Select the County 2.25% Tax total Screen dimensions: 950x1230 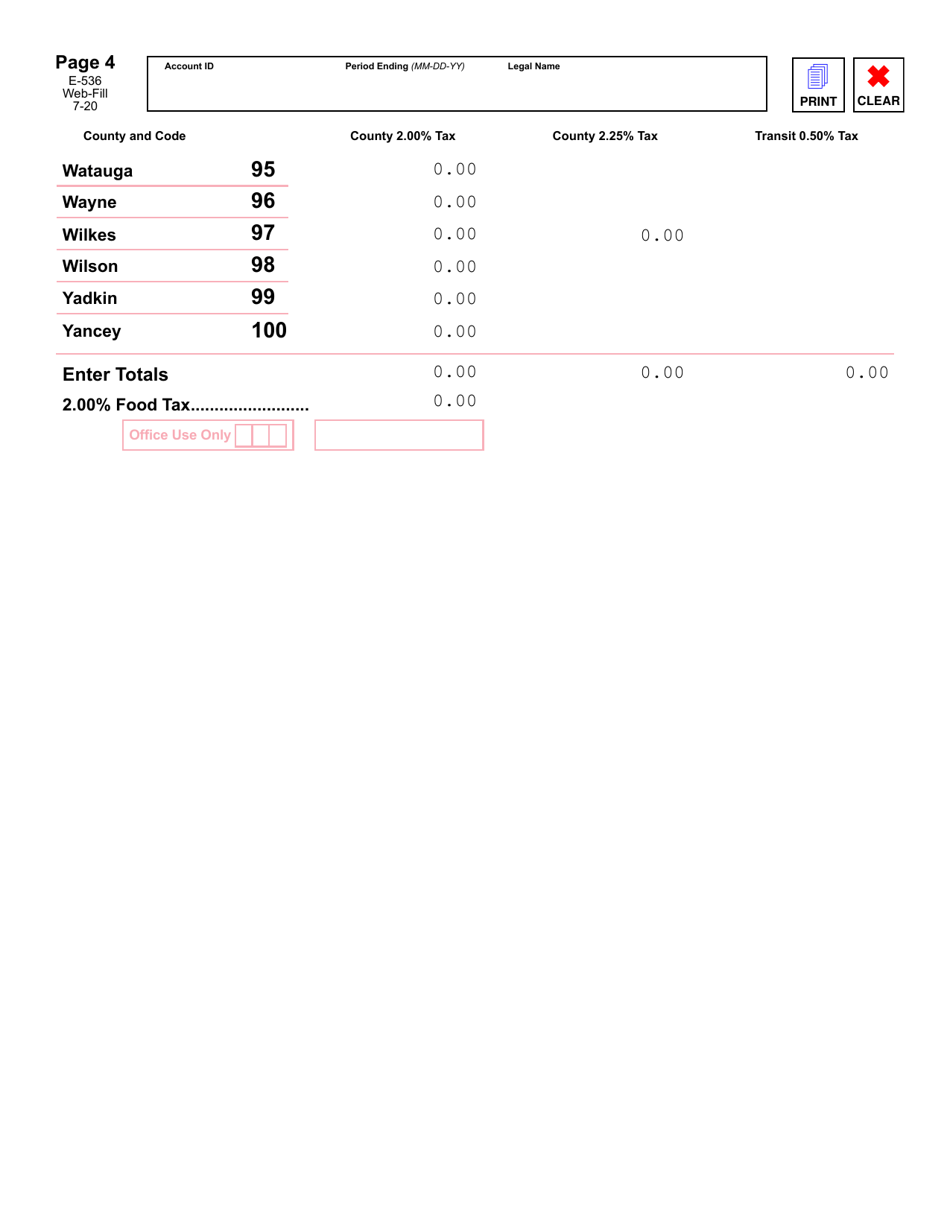point(661,372)
